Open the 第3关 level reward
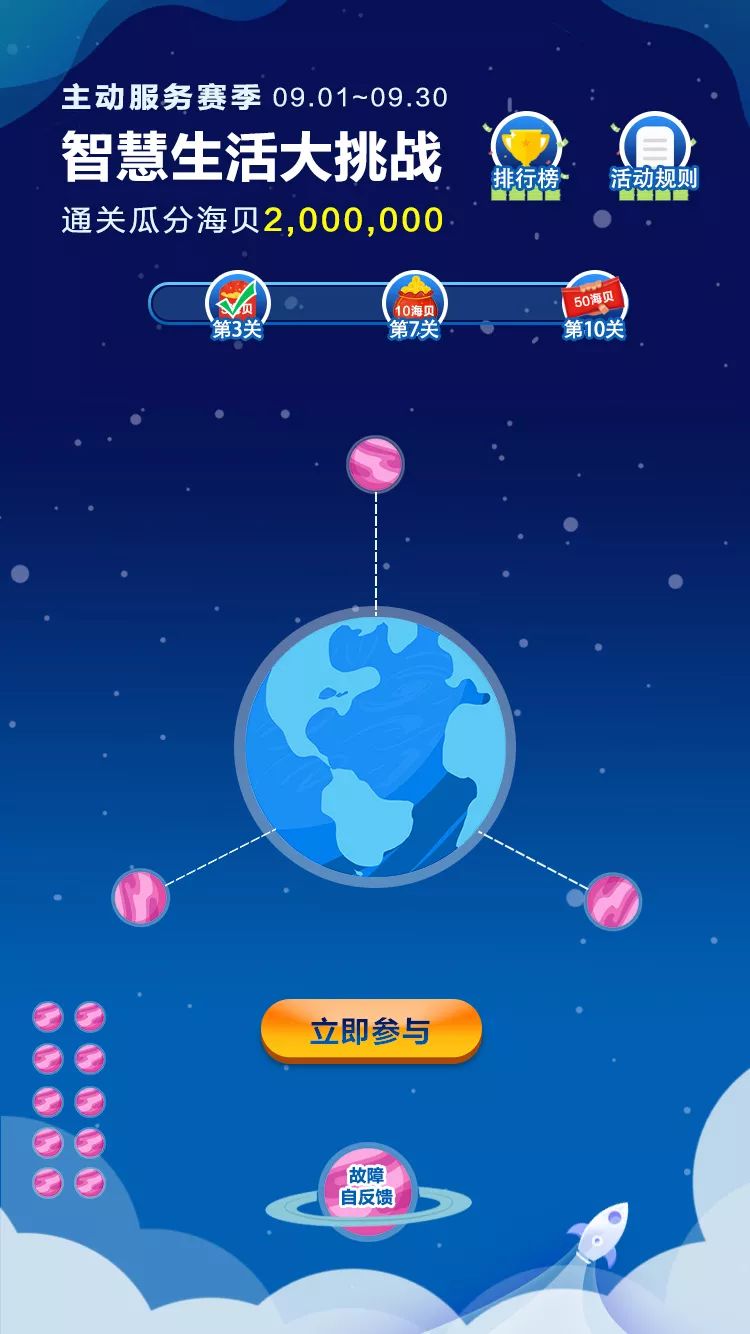Viewport: 750px width, 1334px height. [237, 304]
